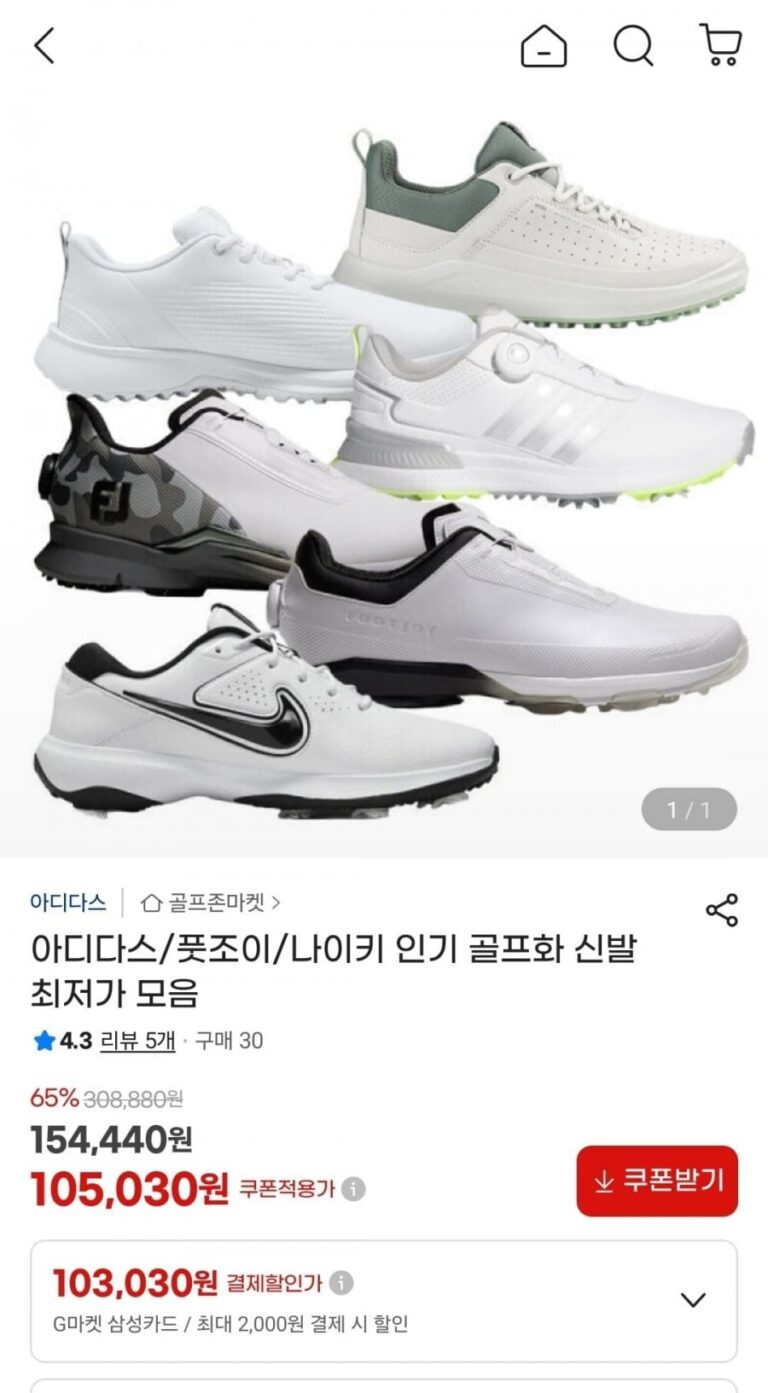Go back using the top arrow
This screenshot has width=768, height=1393.
[44, 46]
